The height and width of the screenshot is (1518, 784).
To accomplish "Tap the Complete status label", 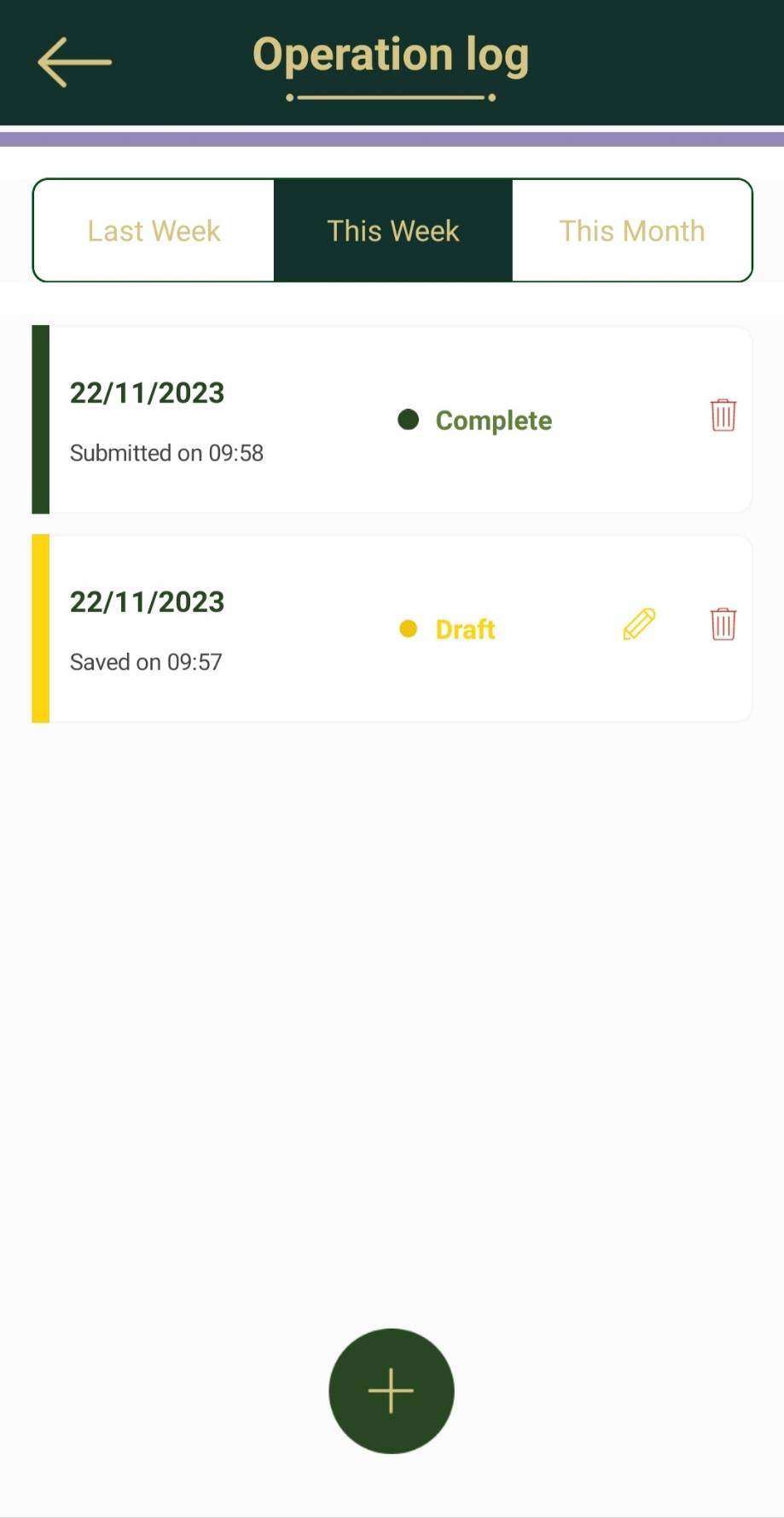I will click(493, 420).
